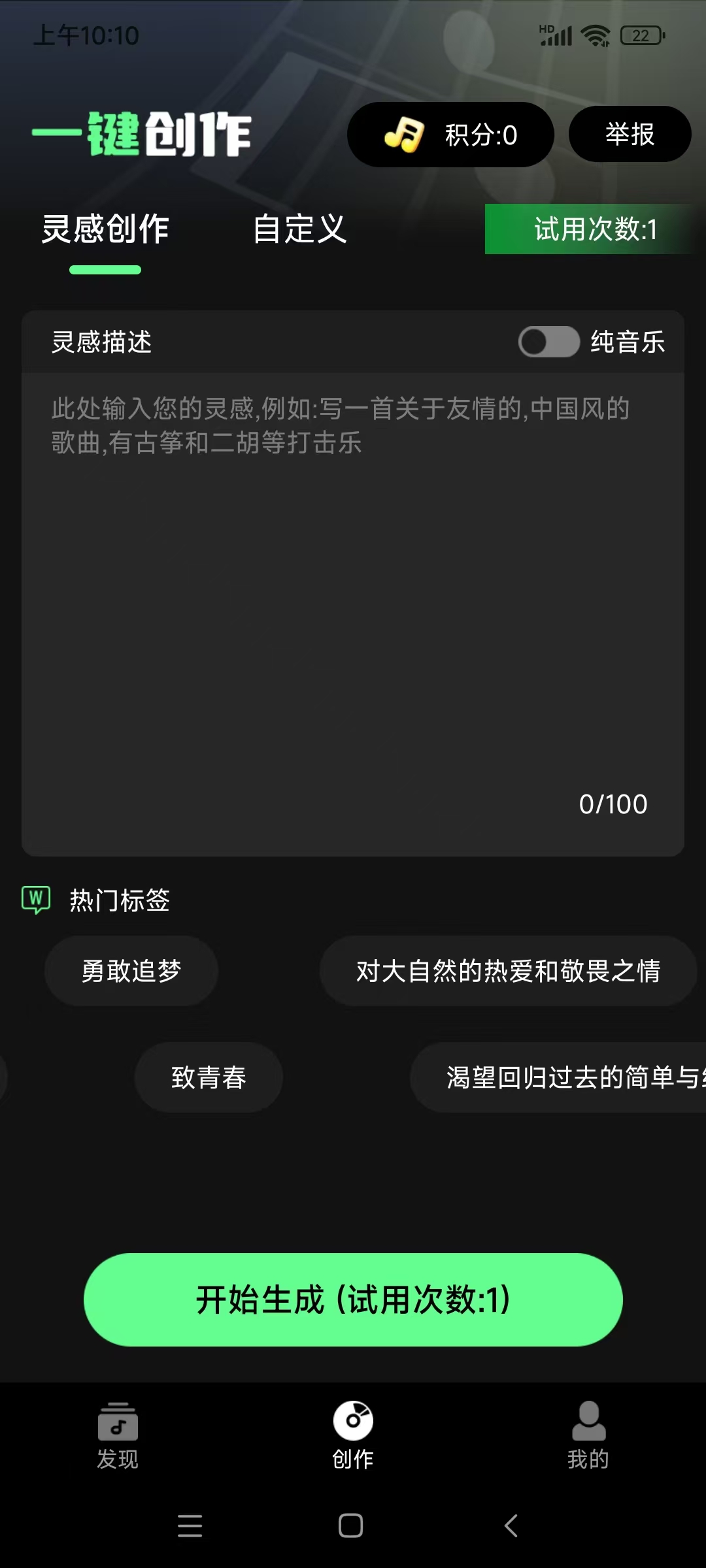The image size is (706, 1568).
Task: Select the 灵感创作 tab
Action: tap(105, 229)
